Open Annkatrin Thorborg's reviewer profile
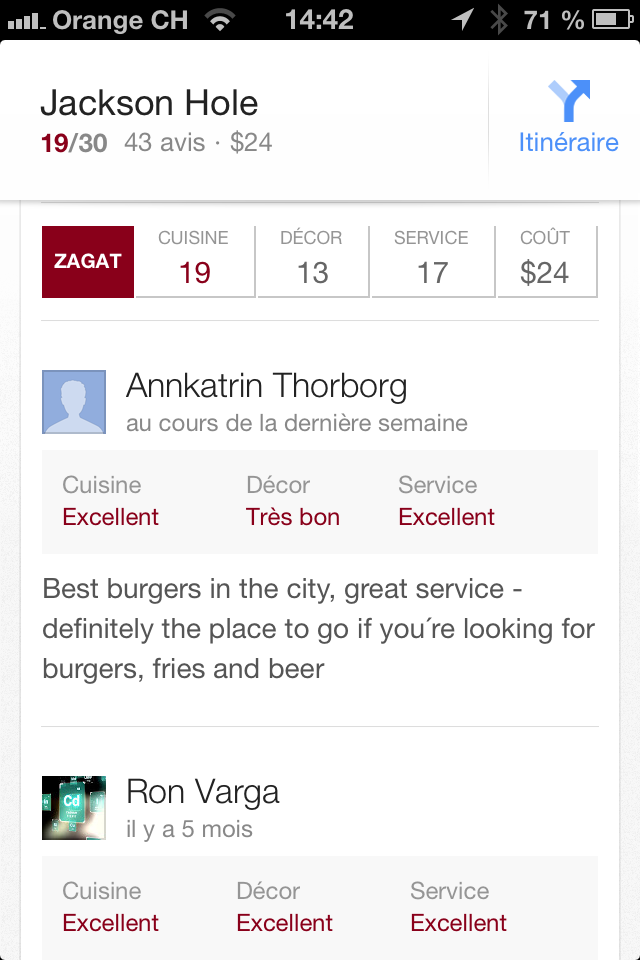The height and width of the screenshot is (960, 640). click(266, 386)
